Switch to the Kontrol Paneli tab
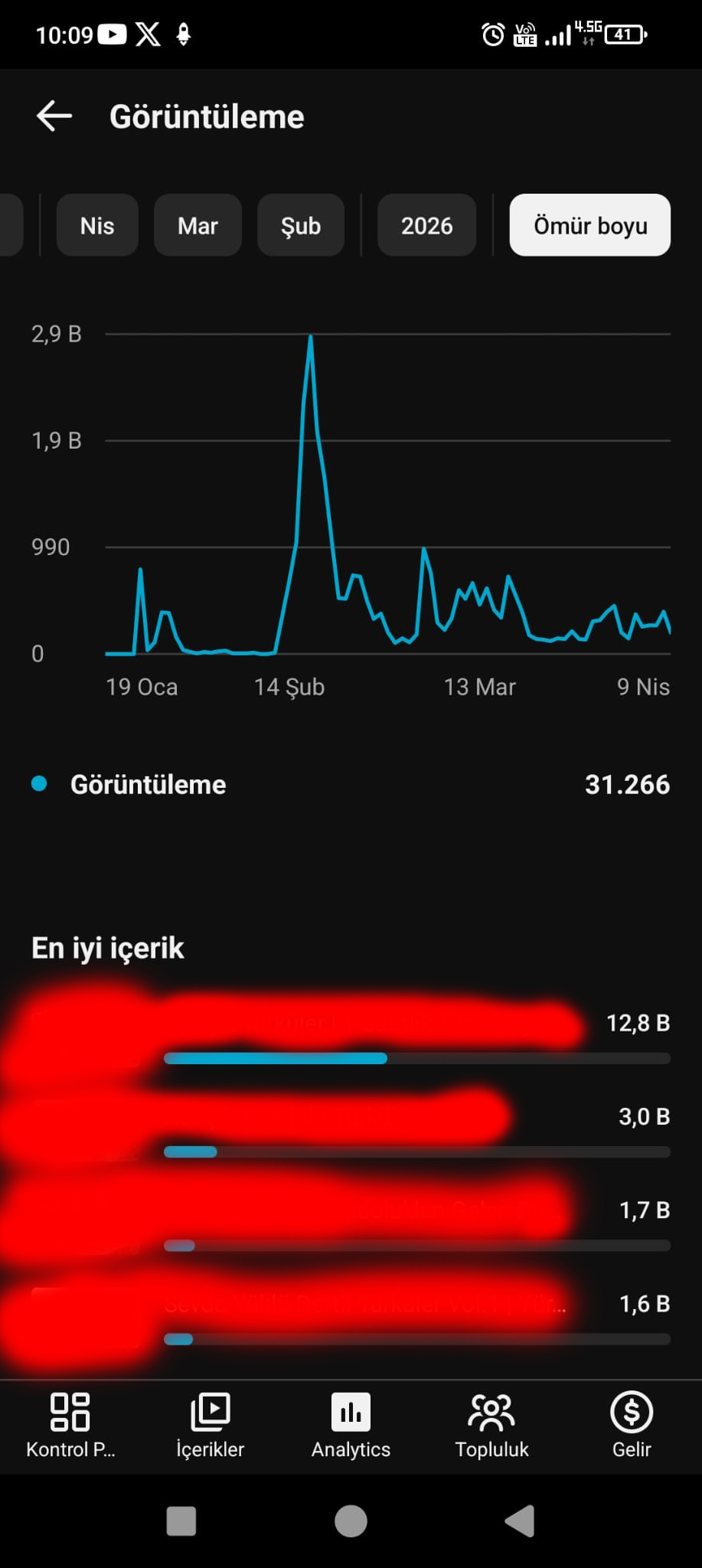702x1568 pixels. pos(70,1426)
